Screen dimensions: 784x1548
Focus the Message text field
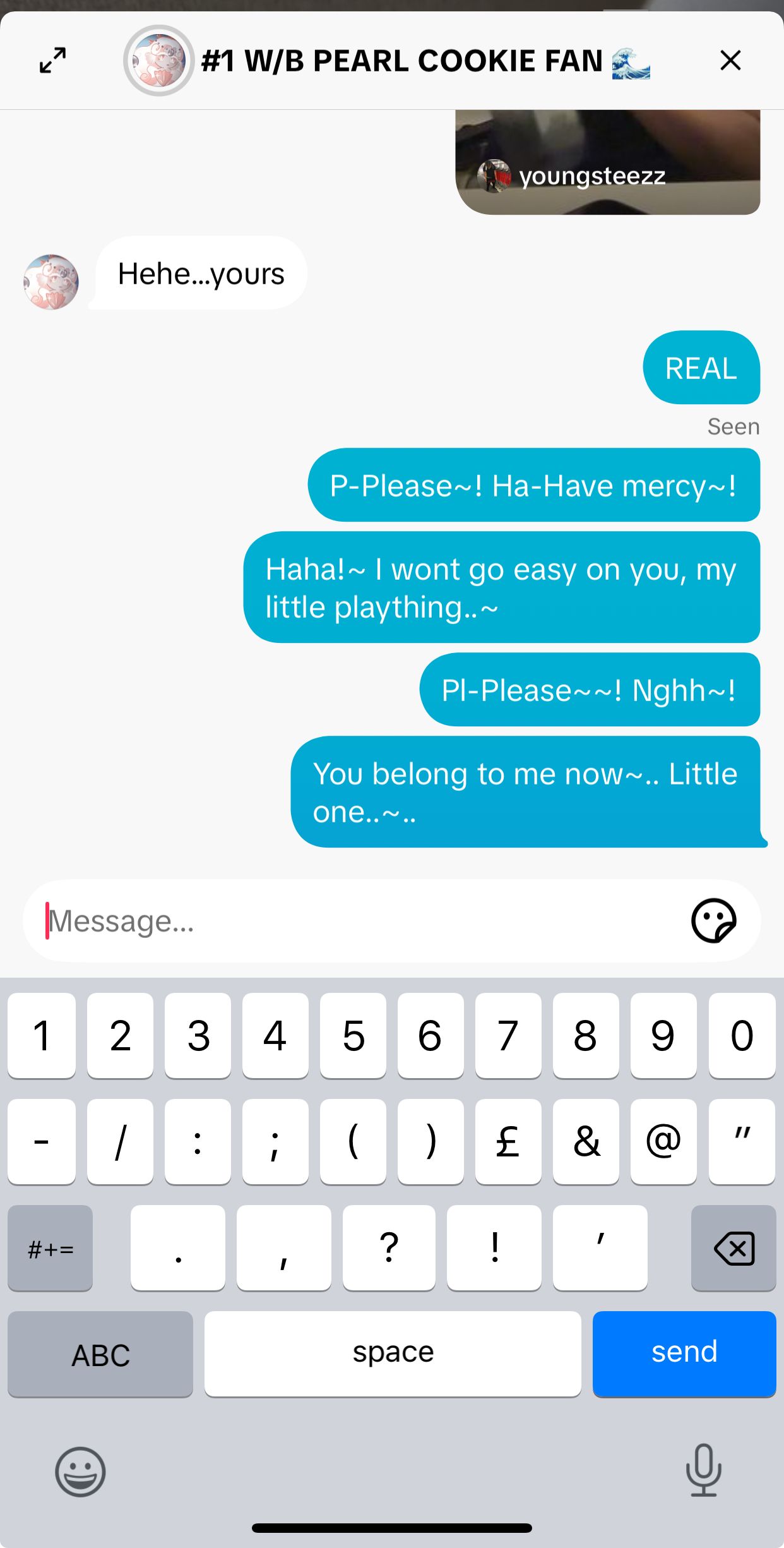[x=353, y=921]
